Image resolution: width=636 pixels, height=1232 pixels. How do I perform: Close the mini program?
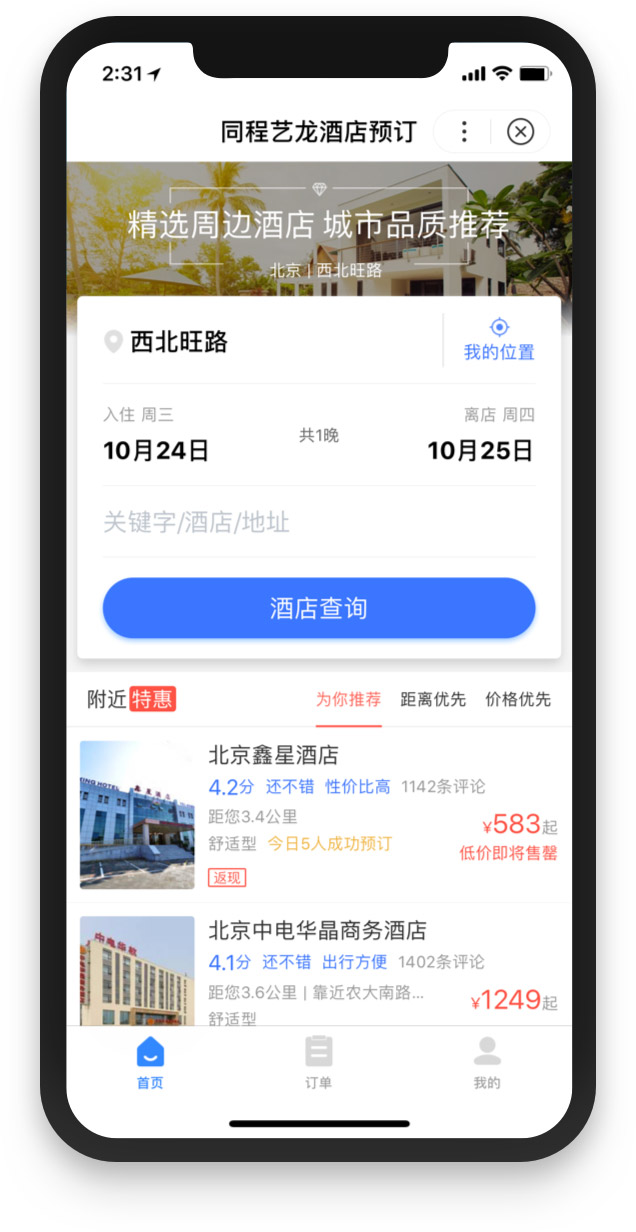520,132
